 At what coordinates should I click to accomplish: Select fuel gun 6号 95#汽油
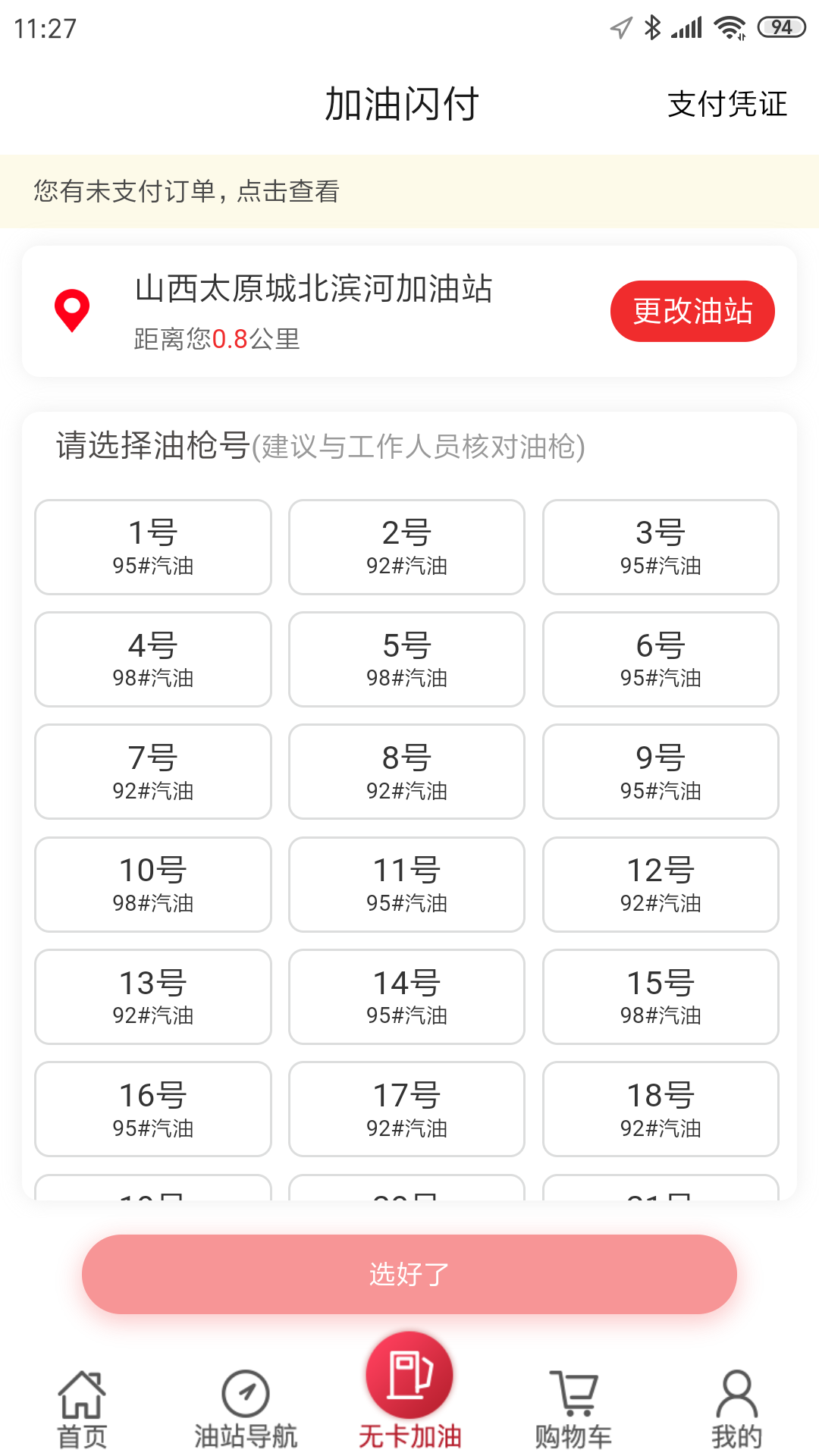tap(661, 659)
